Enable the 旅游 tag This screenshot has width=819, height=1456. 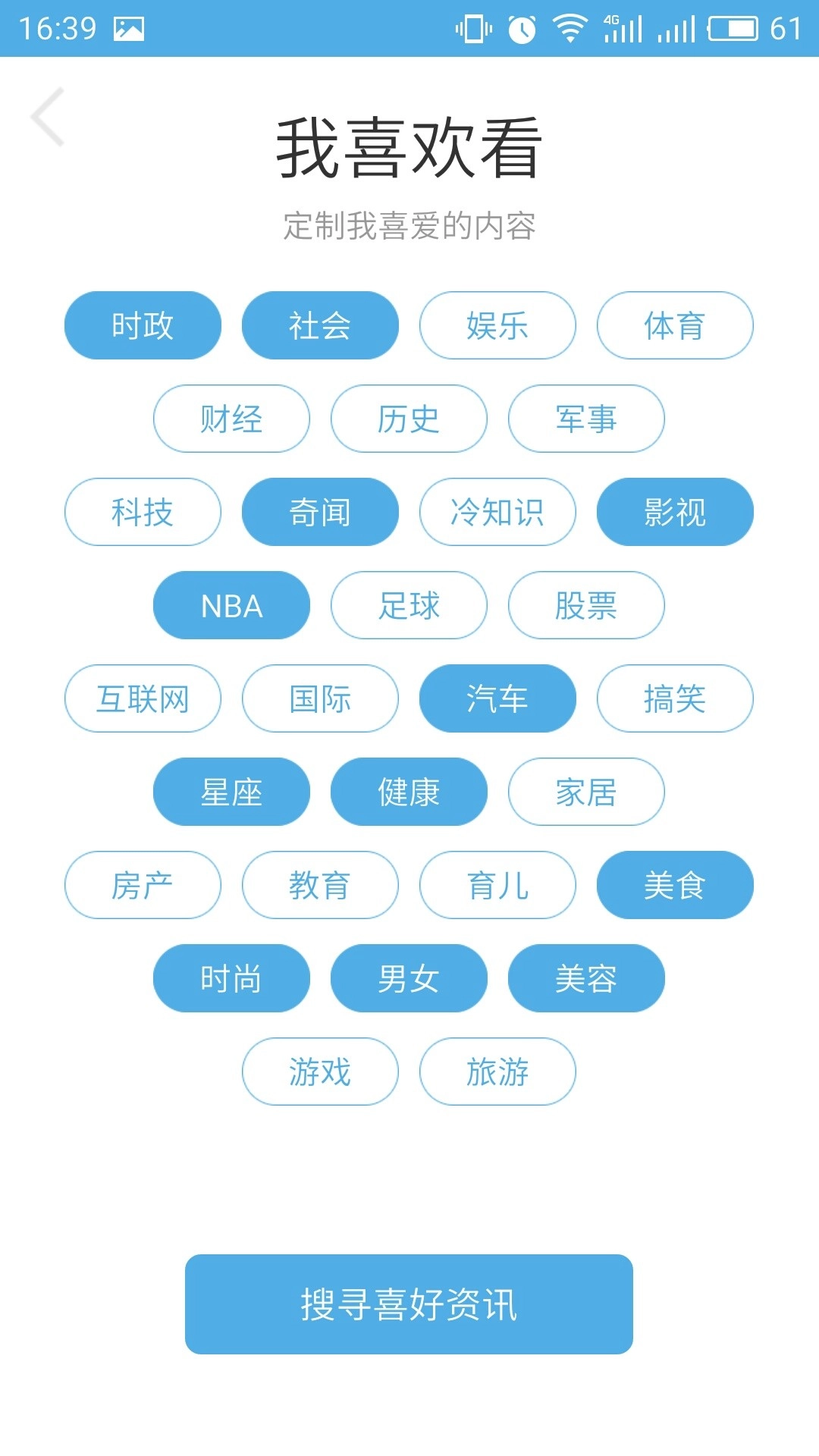coord(497,1072)
